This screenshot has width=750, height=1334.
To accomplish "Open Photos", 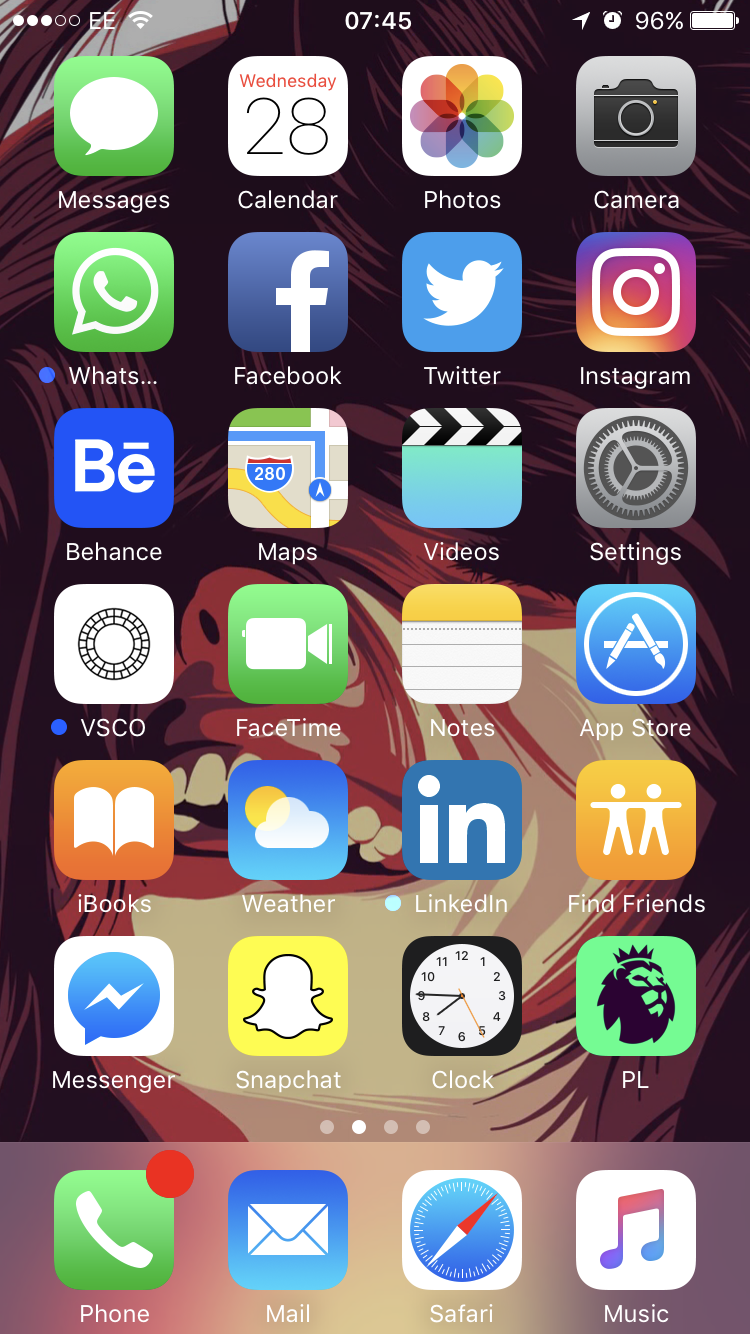I will click(462, 116).
